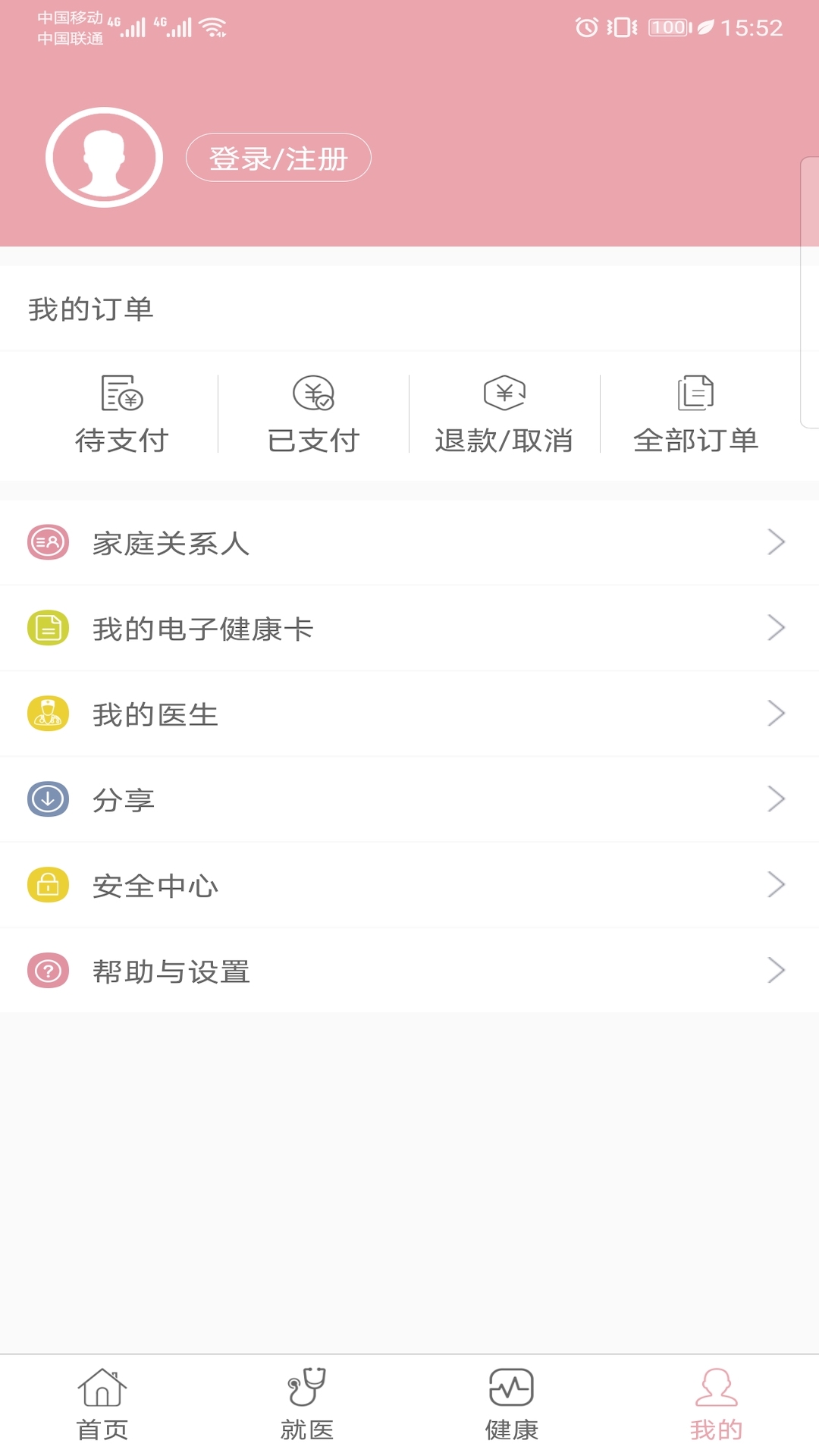Click the 帮助与设置 question mark icon
This screenshot has width=819, height=1456.
47,971
